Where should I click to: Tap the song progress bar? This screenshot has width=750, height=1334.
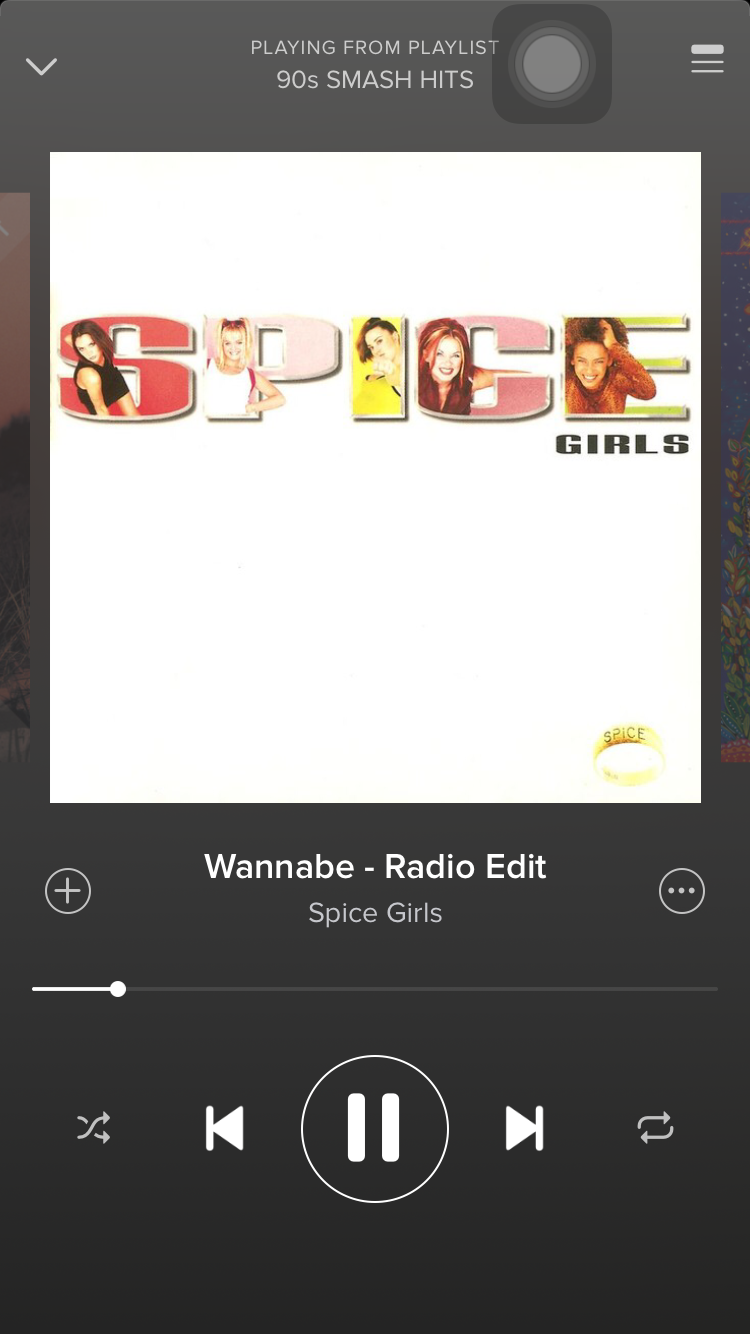pyautogui.click(x=375, y=989)
